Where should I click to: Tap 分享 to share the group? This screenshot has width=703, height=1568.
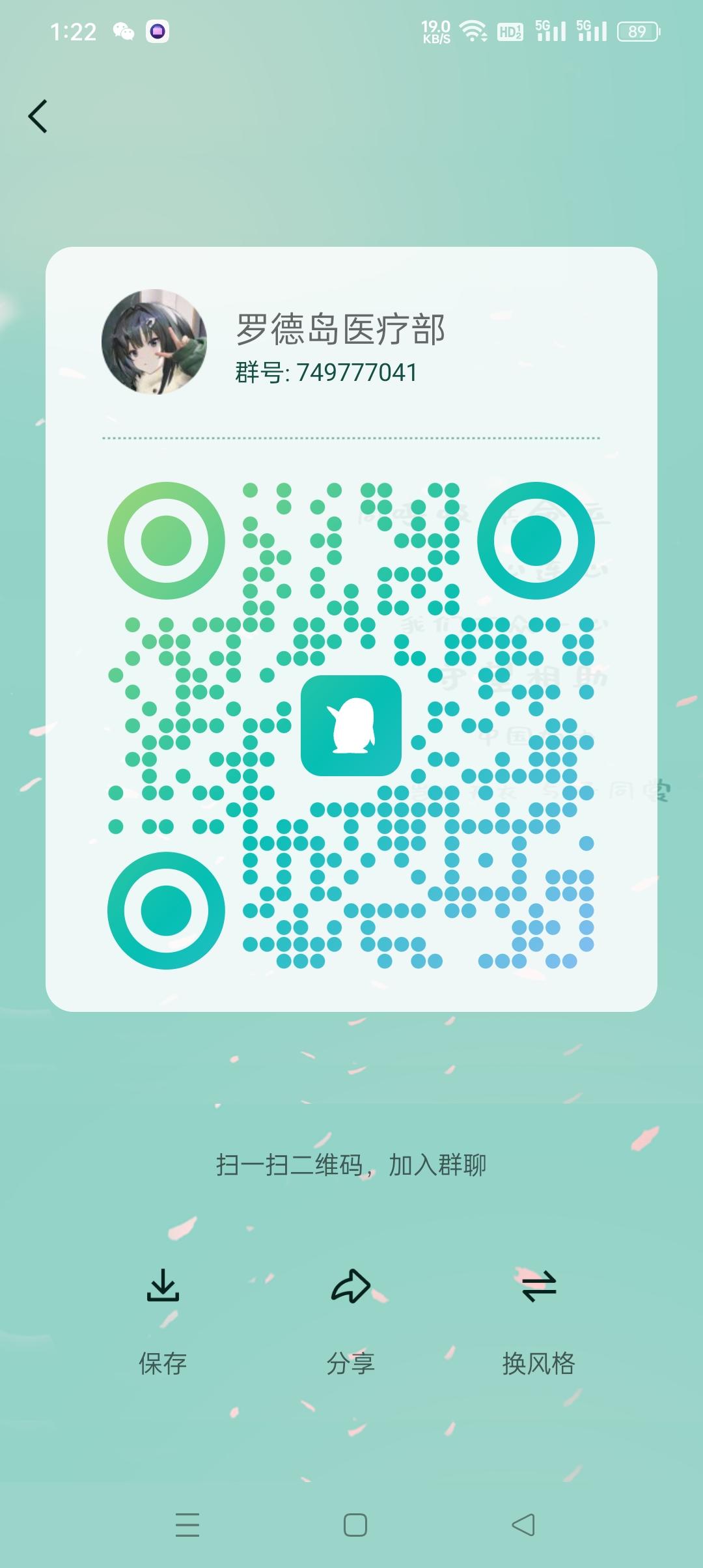click(x=351, y=1363)
